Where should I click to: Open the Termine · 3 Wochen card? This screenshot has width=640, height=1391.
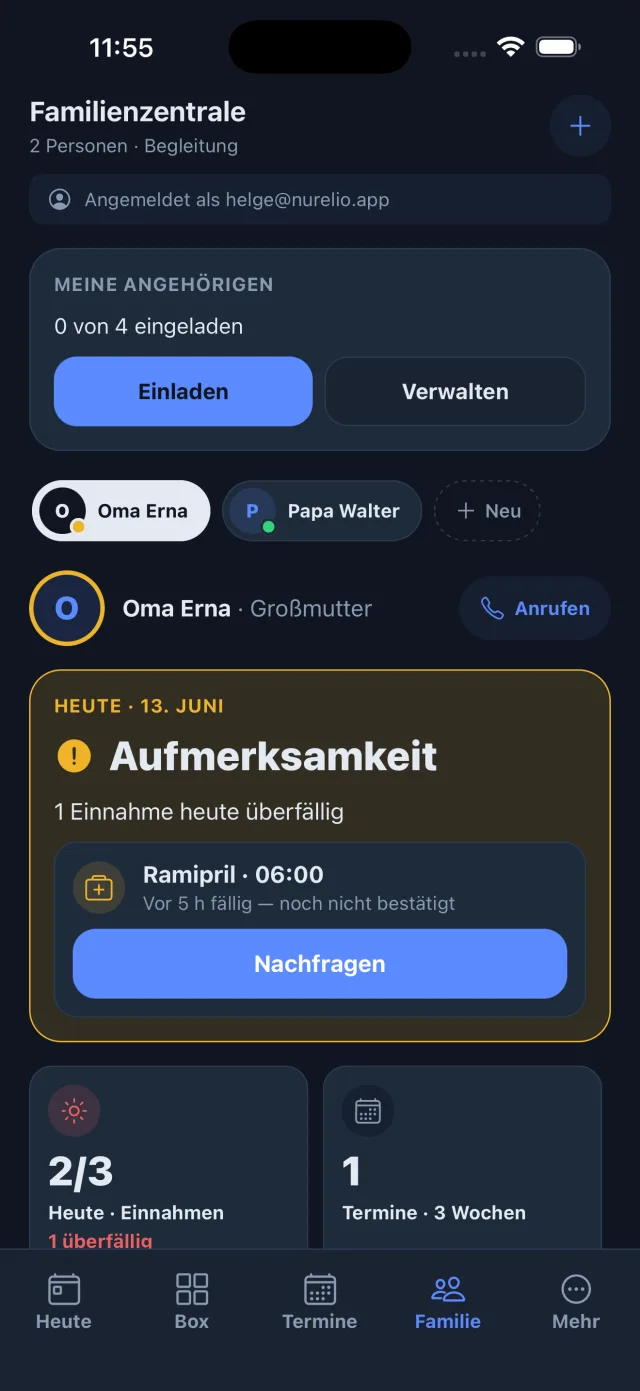click(462, 1157)
